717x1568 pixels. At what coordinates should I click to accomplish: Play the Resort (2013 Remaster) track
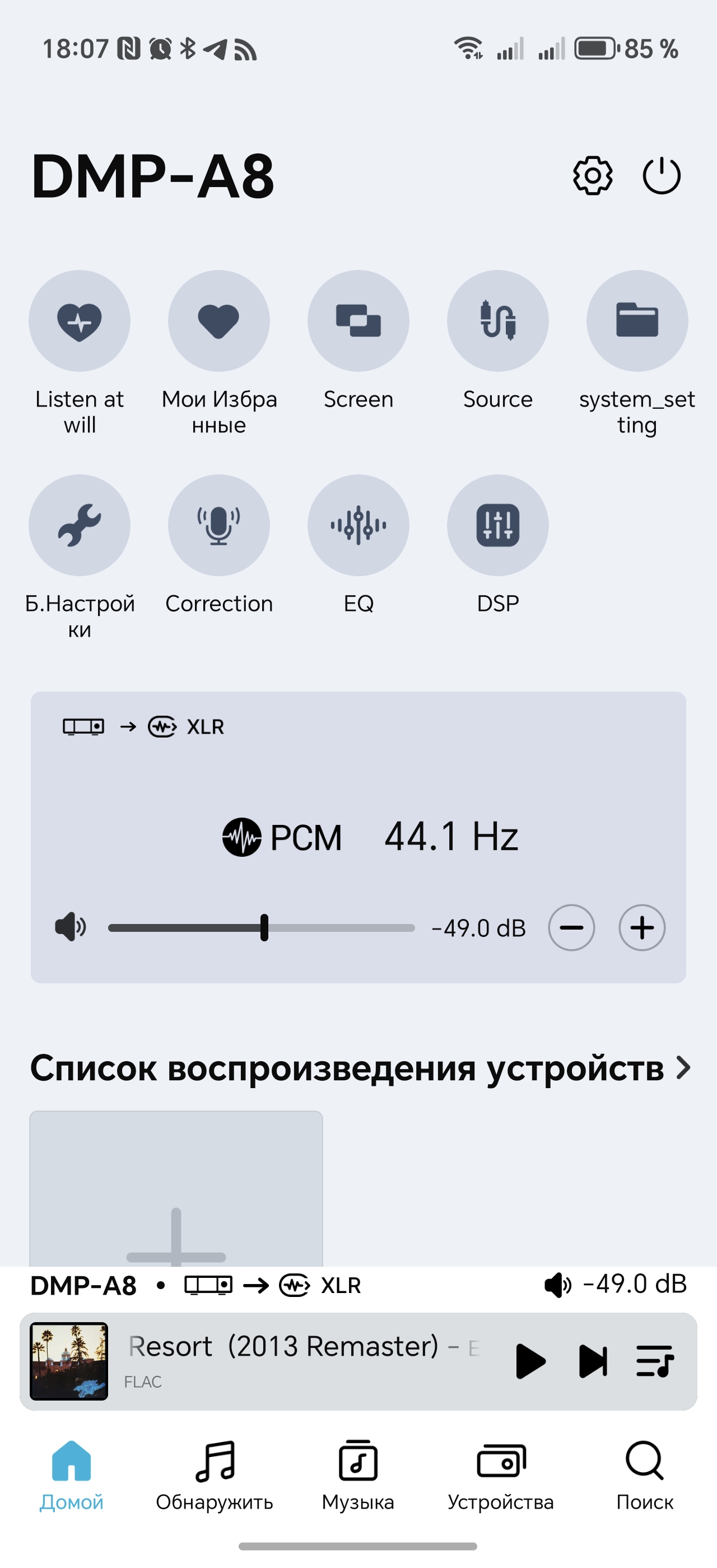coord(529,1361)
